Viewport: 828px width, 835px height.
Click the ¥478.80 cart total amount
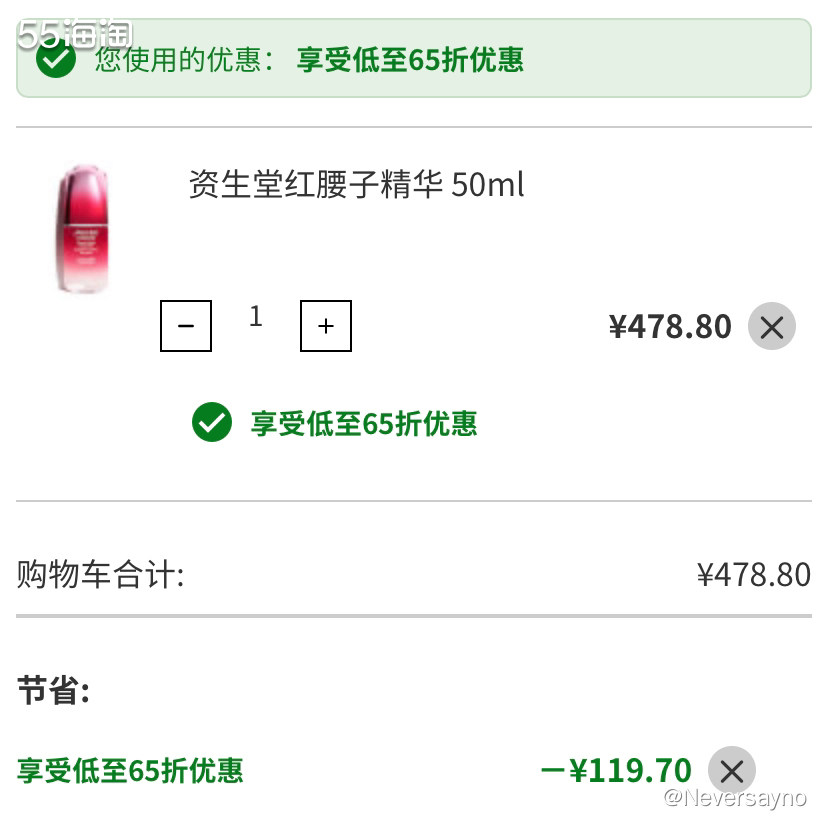click(x=753, y=574)
